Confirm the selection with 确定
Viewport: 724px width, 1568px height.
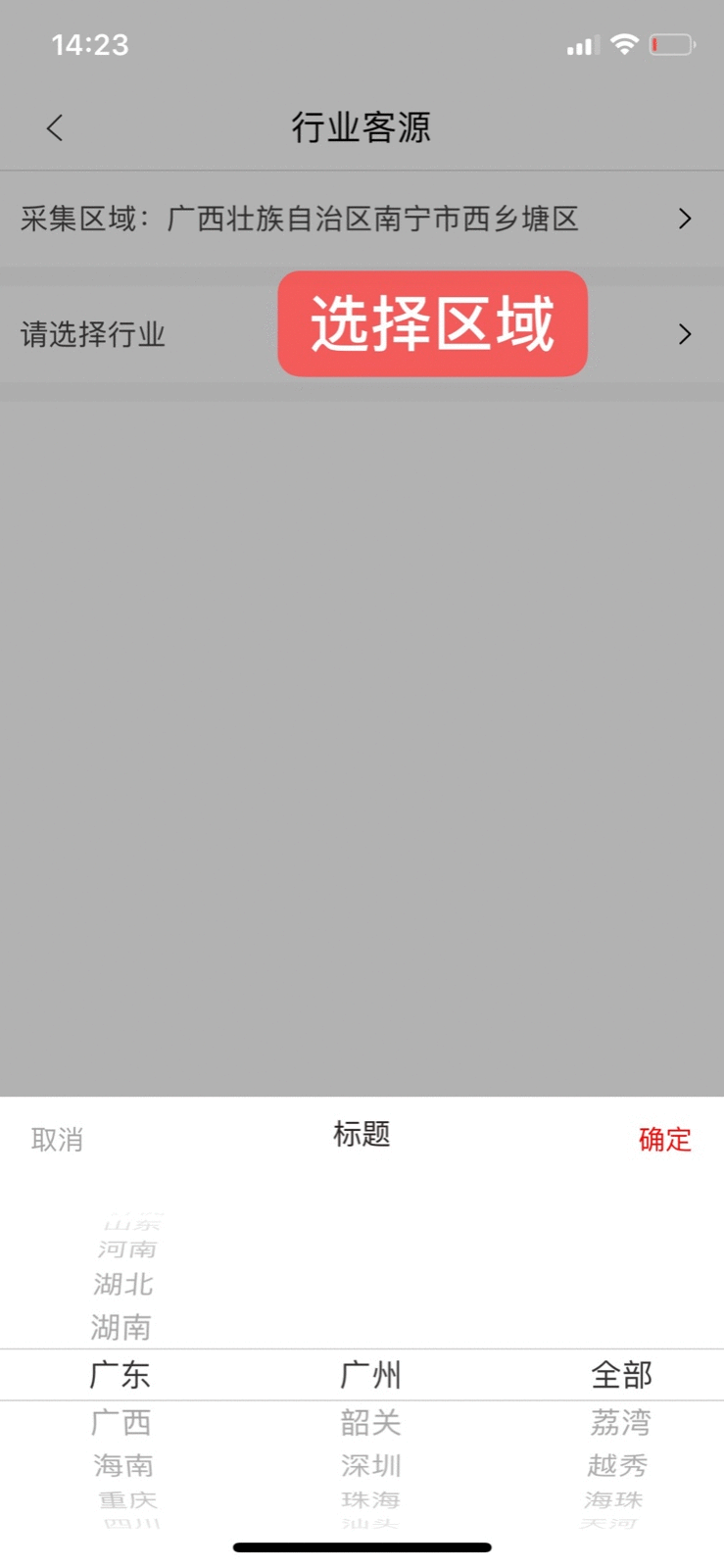coord(664,1139)
